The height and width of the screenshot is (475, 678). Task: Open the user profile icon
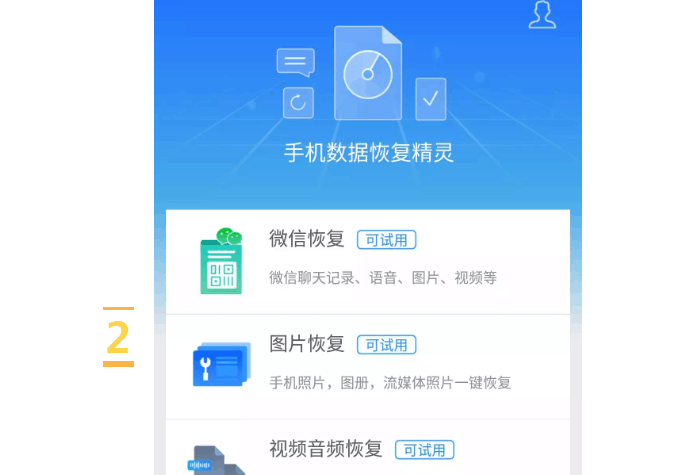(542, 14)
